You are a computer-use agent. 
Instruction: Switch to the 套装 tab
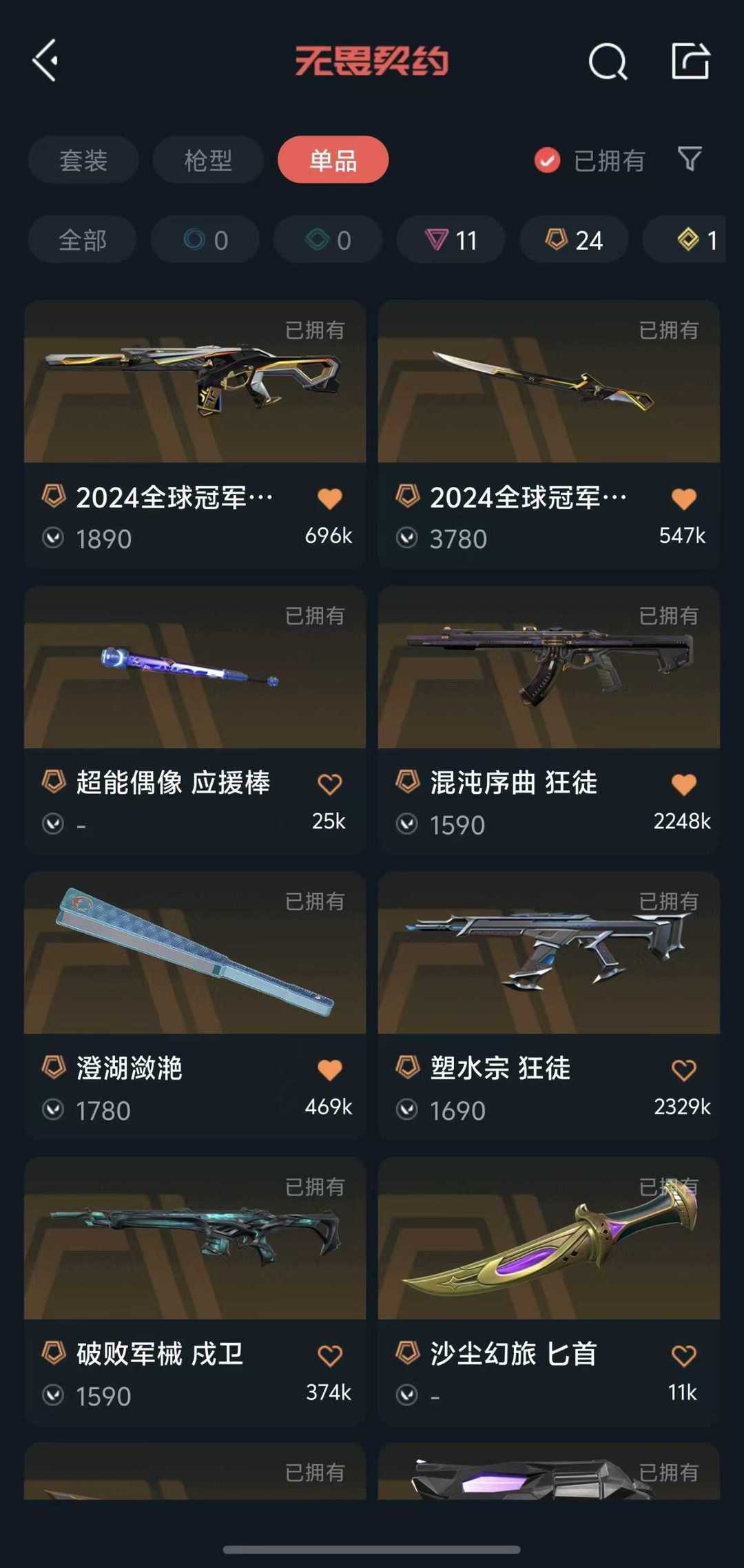tap(83, 160)
